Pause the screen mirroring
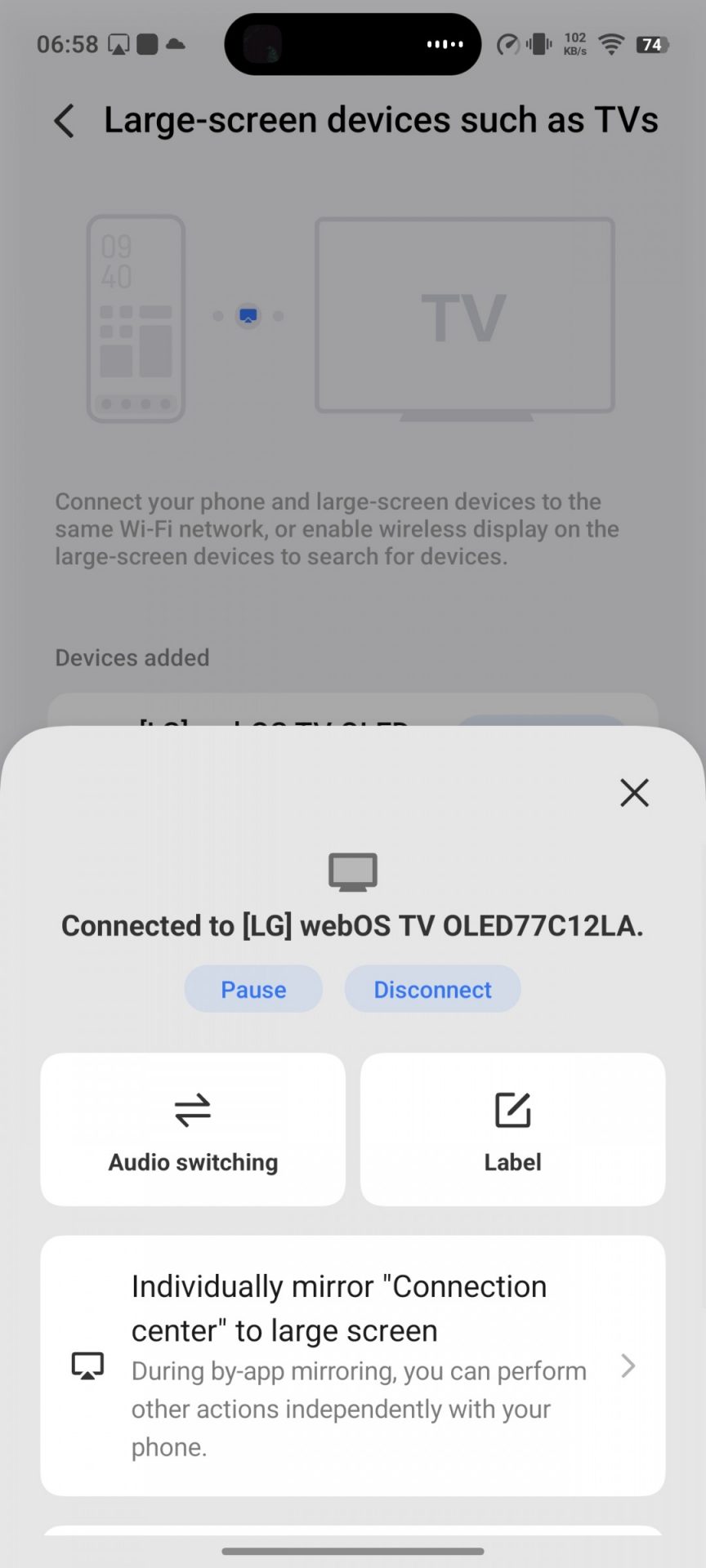Viewport: 706px width, 1568px height. click(x=253, y=989)
